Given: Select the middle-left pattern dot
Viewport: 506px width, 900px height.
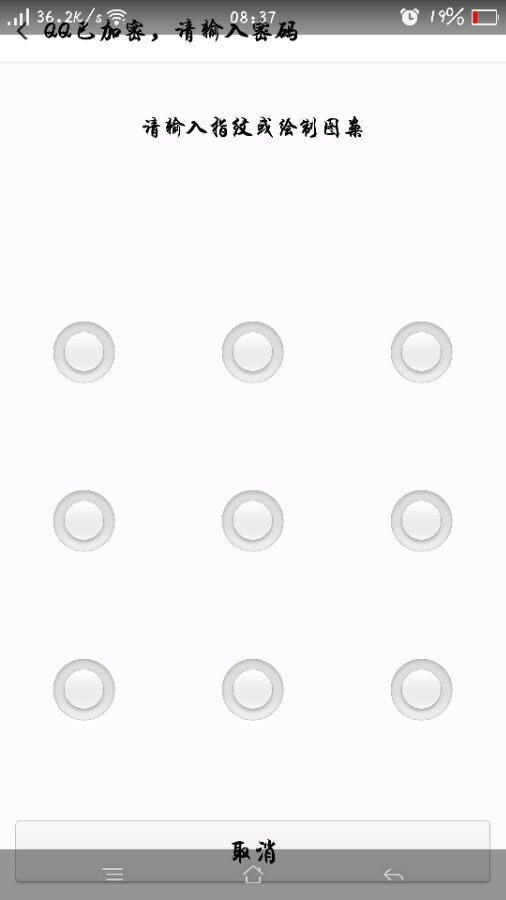Looking at the screenshot, I should [84, 521].
